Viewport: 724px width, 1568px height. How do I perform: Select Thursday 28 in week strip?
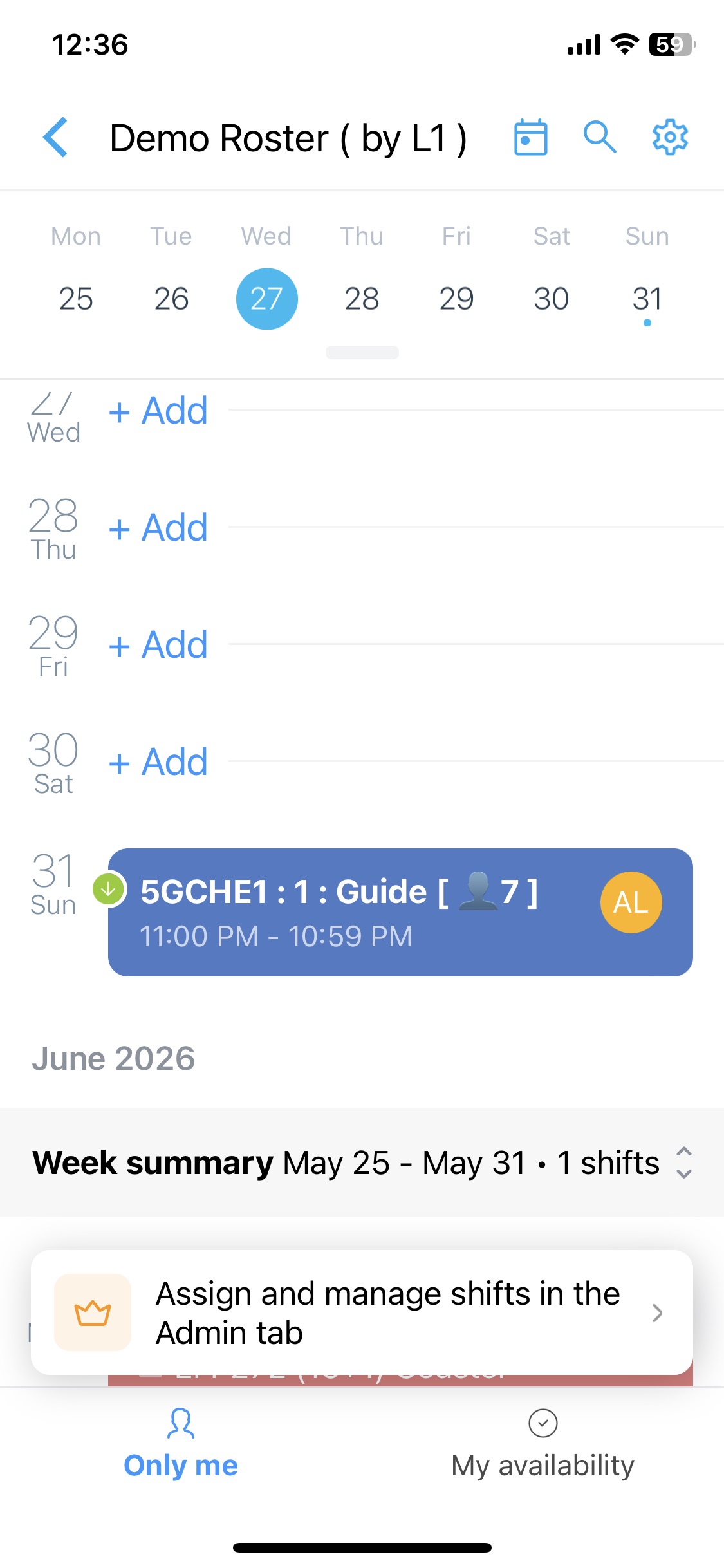tap(362, 299)
